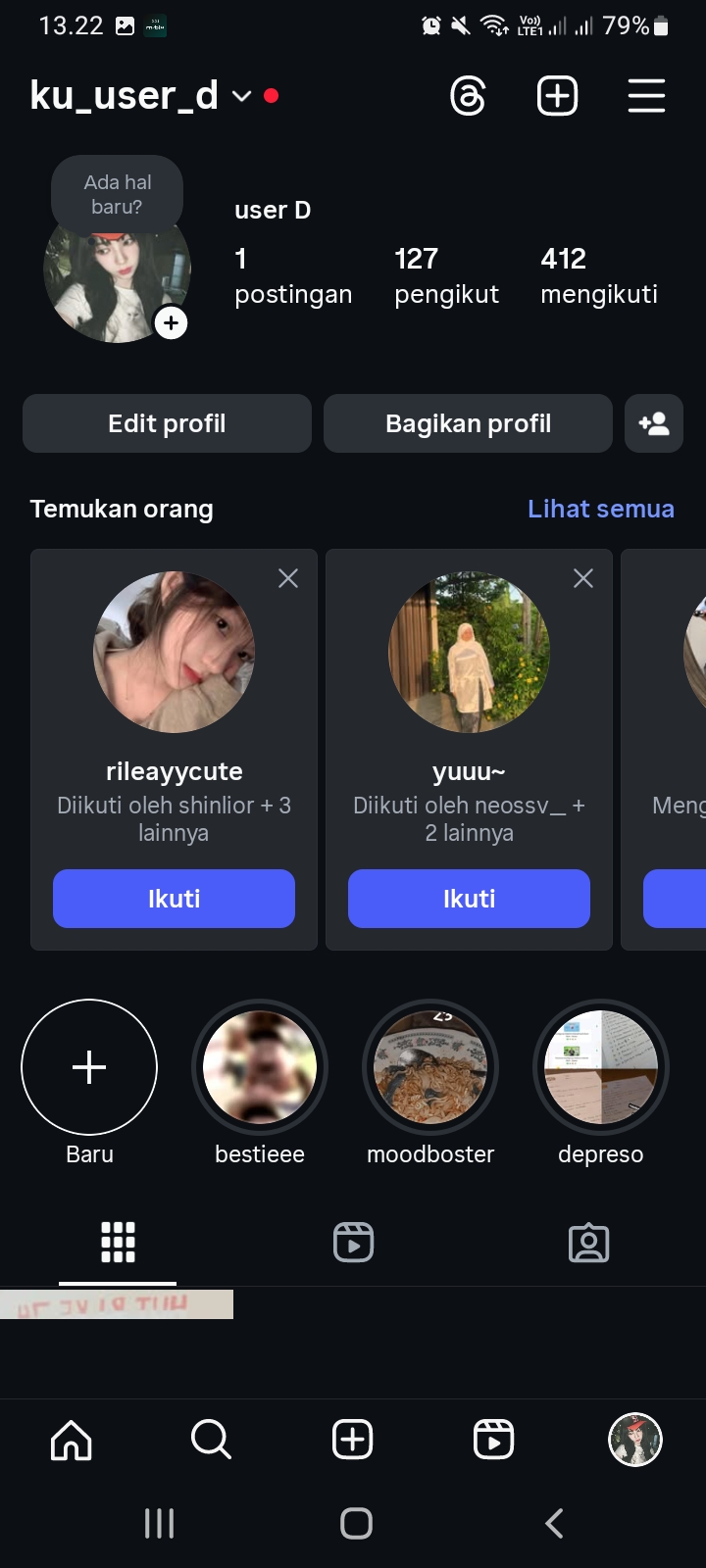The height and width of the screenshot is (1568, 706).
Task: Open Search in the bottom navigation
Action: (211, 1441)
